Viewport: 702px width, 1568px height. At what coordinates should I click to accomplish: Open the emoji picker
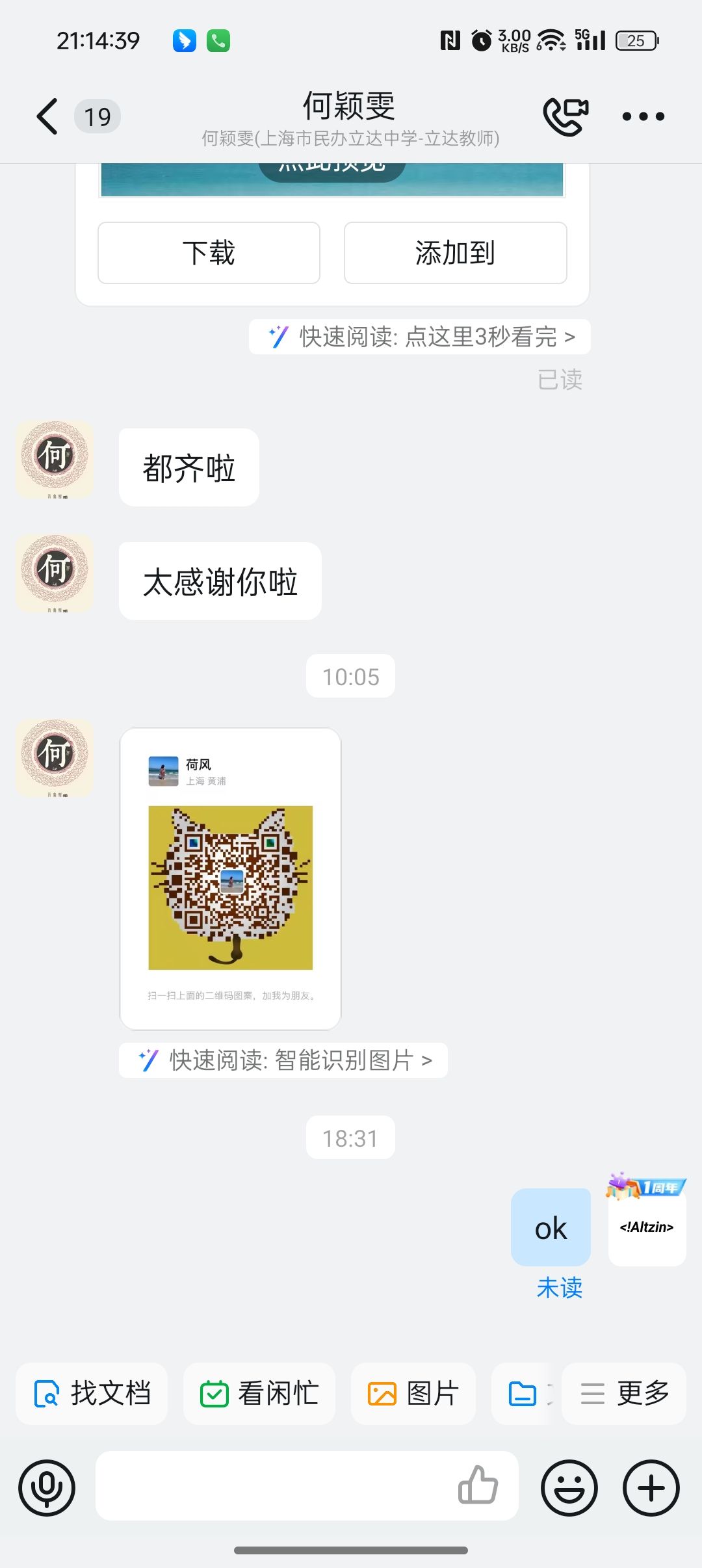tap(569, 1487)
